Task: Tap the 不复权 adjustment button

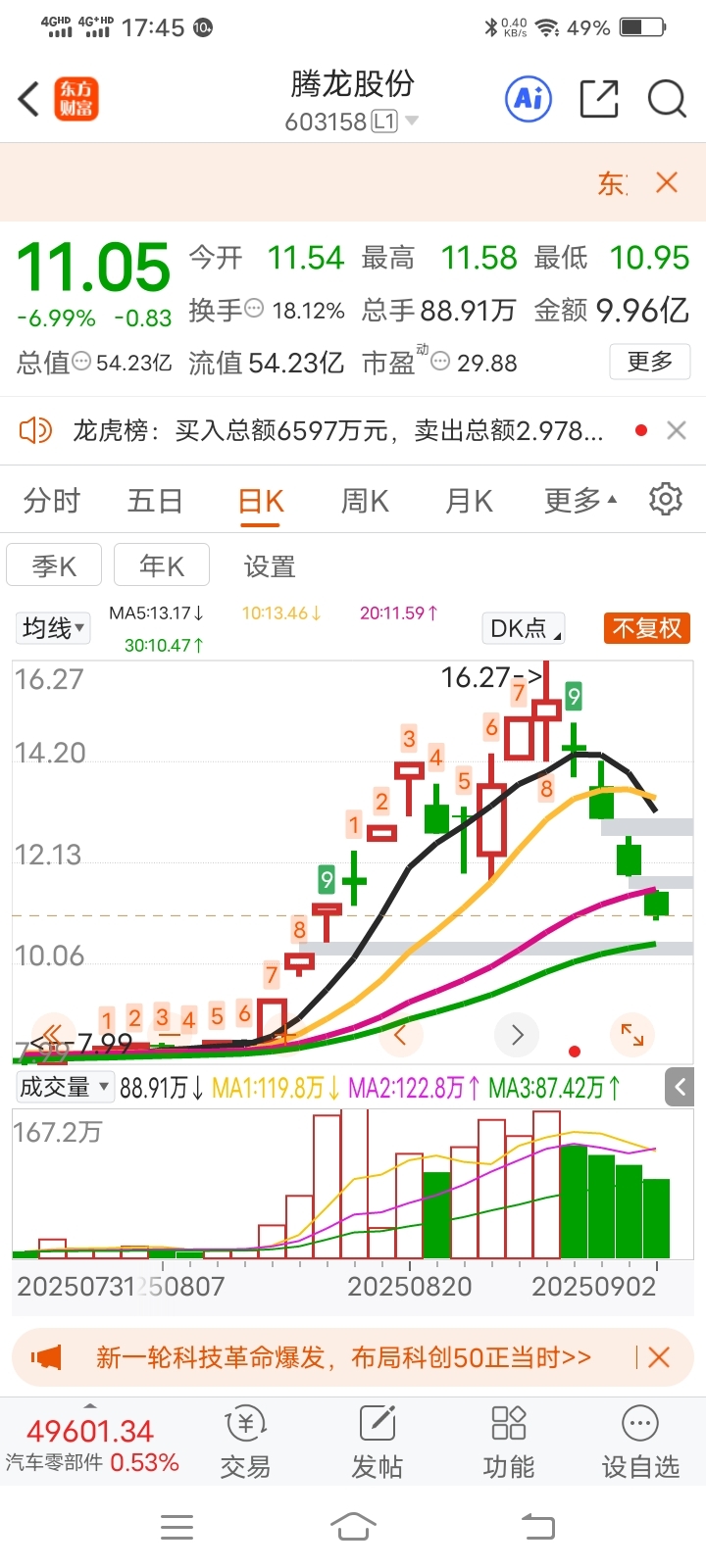Action: click(x=647, y=628)
